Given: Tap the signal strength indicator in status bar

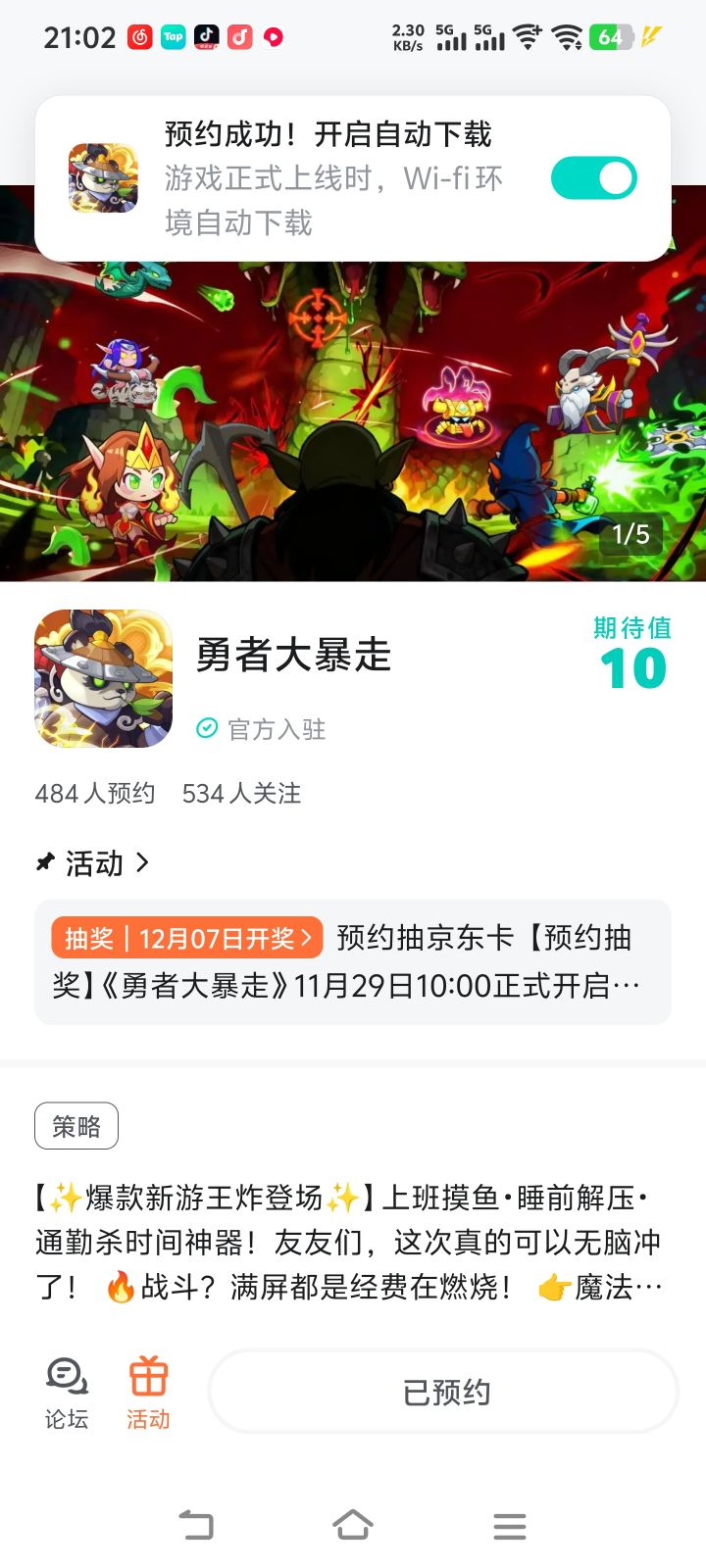Looking at the screenshot, I should 453,37.
